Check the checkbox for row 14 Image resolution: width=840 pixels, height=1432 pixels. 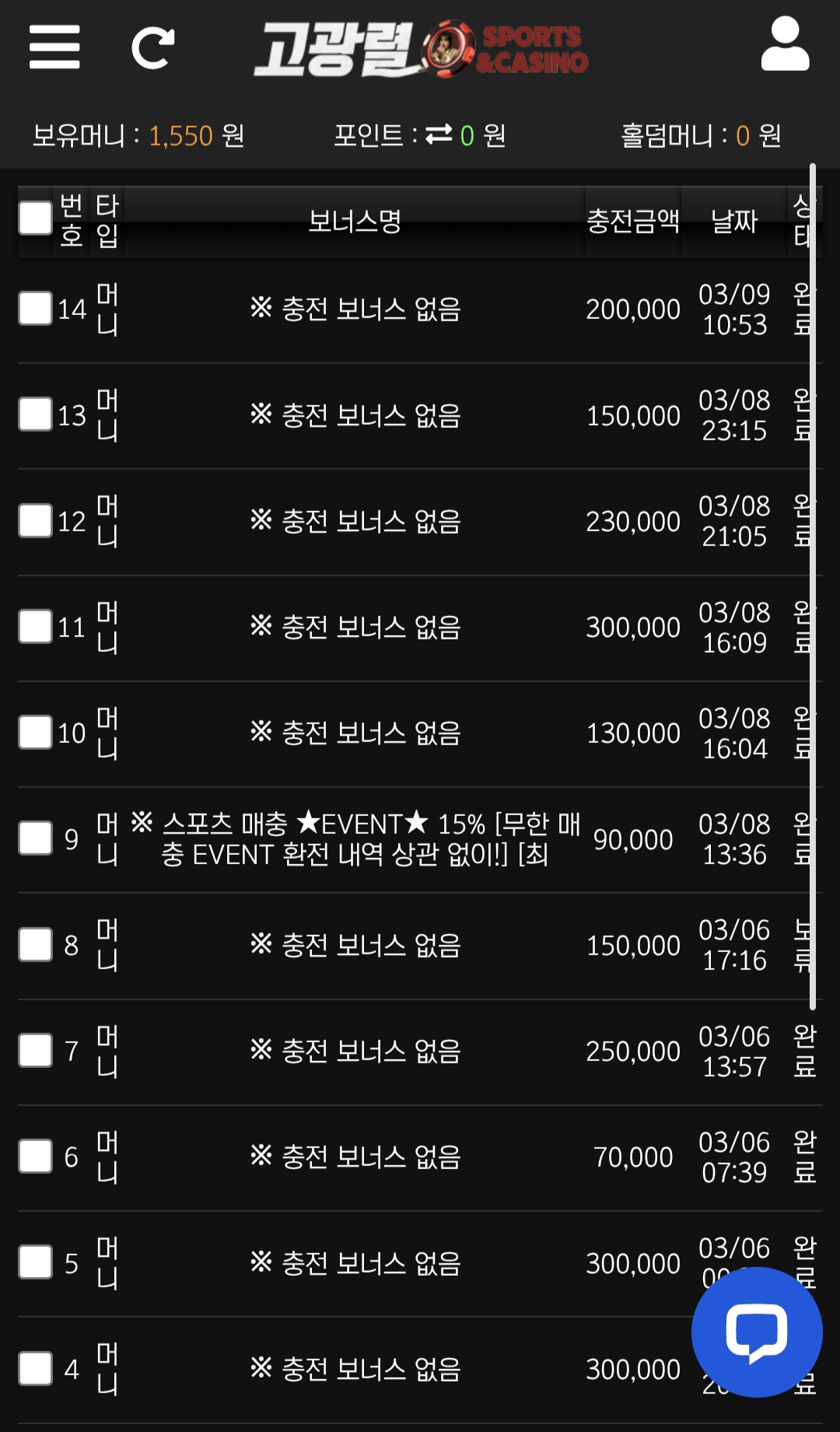(33, 308)
